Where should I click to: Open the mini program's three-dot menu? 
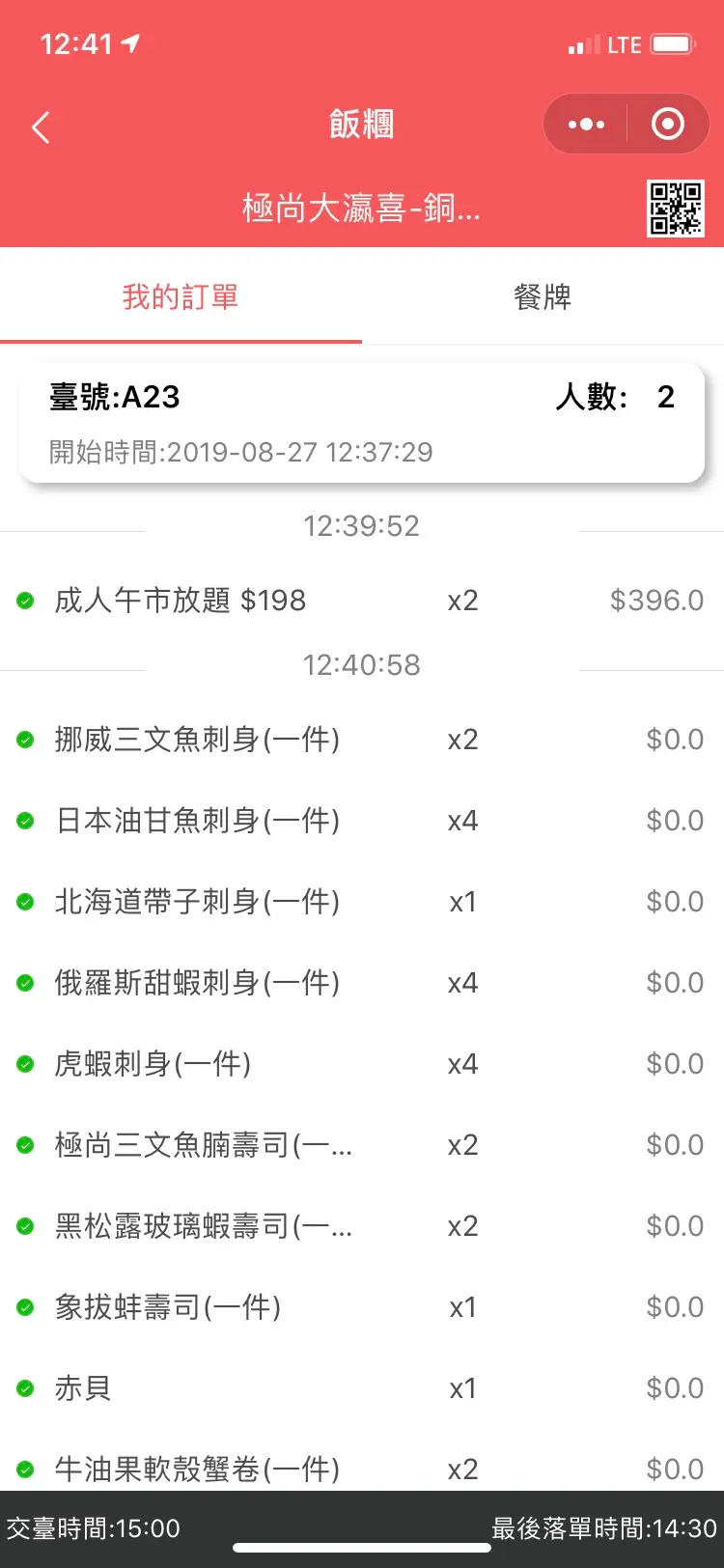pos(586,125)
